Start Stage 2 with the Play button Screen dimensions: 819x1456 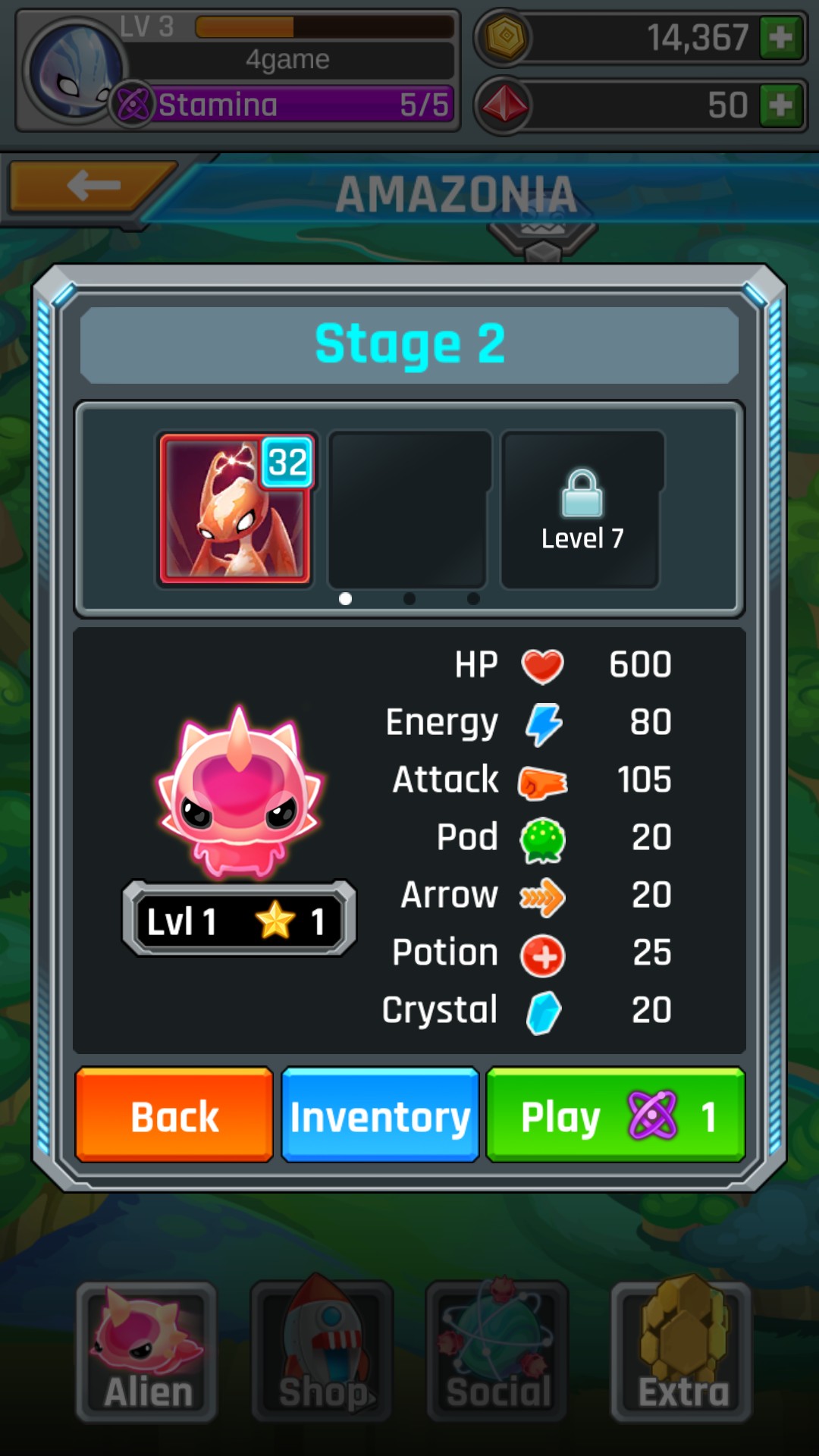pos(616,1115)
